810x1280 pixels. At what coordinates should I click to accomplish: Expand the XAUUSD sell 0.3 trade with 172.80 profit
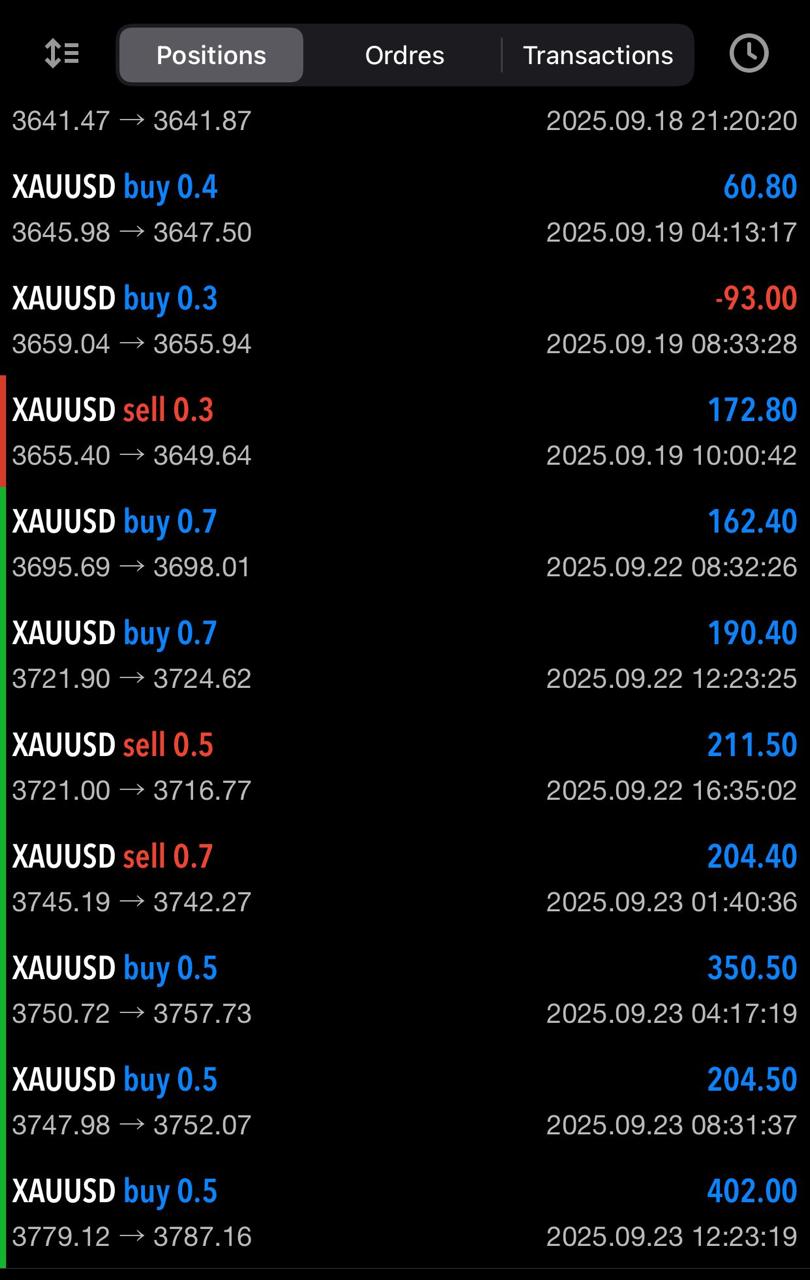(405, 432)
